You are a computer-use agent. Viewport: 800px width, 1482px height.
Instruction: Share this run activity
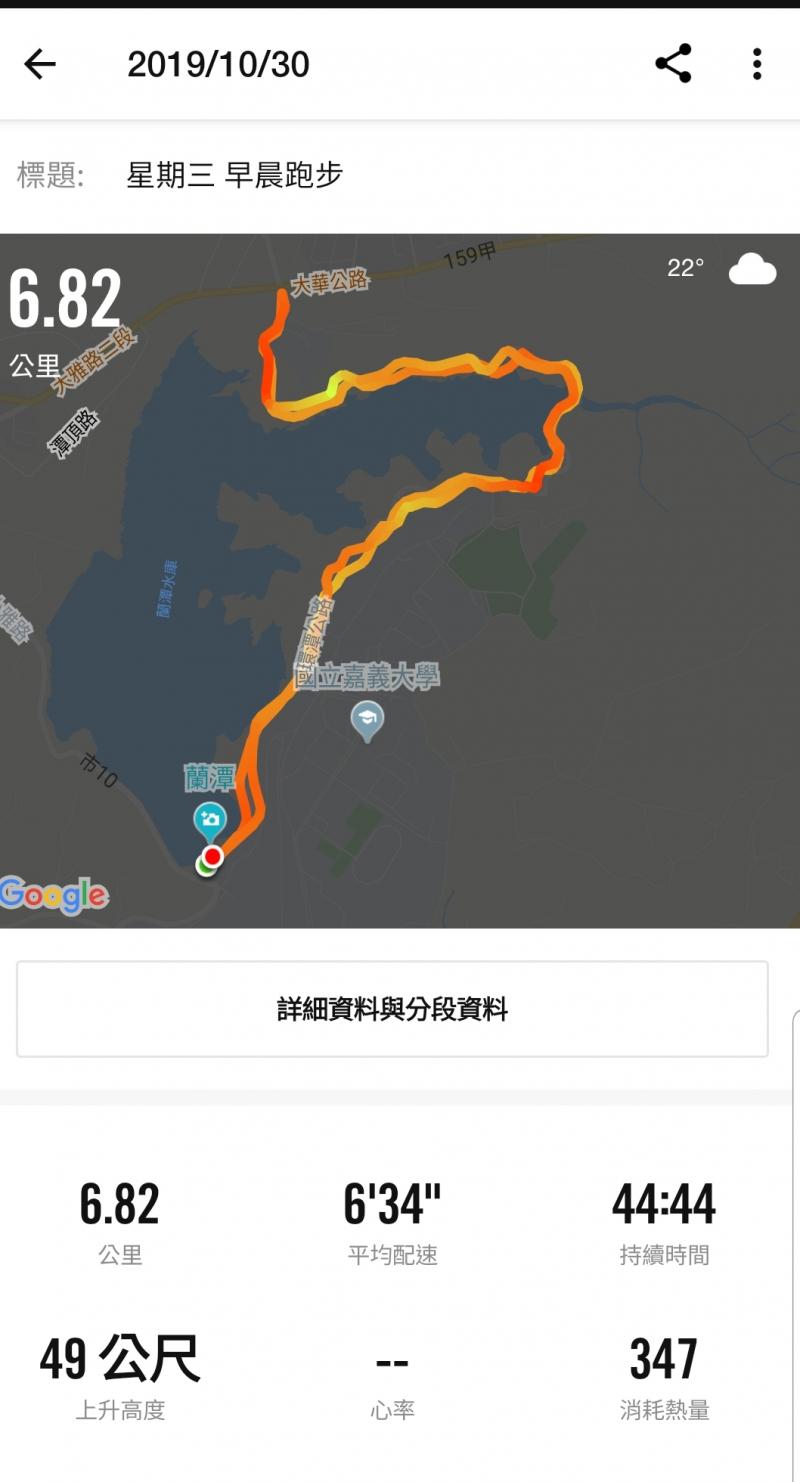click(673, 64)
